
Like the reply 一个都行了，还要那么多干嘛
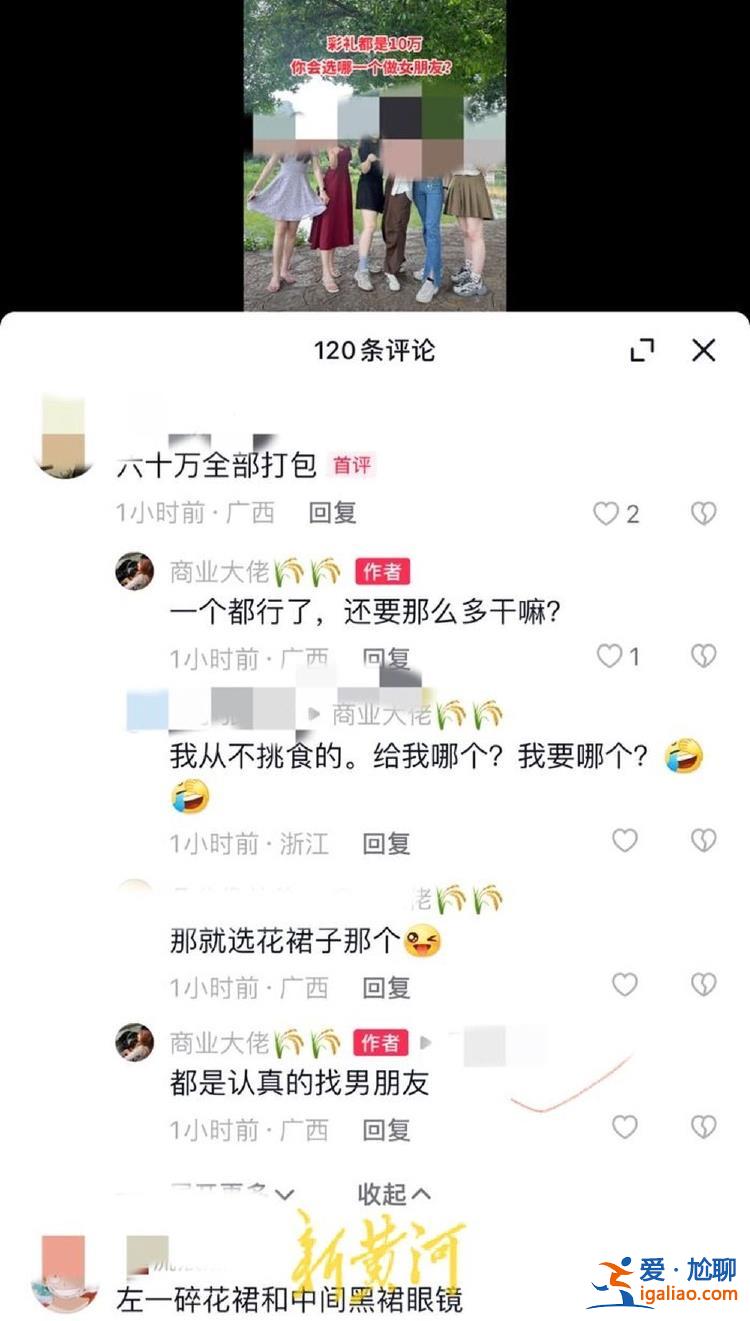[x=609, y=656]
